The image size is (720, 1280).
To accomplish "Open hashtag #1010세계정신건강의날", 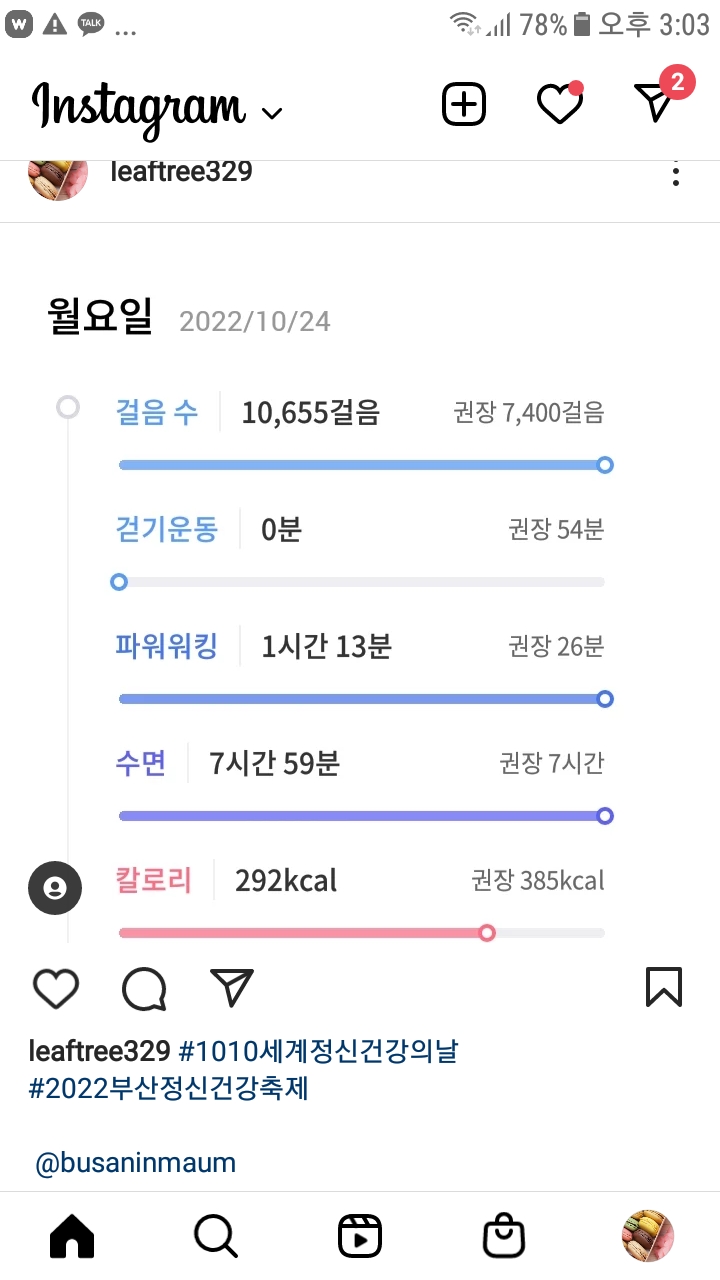I will click(x=318, y=1051).
